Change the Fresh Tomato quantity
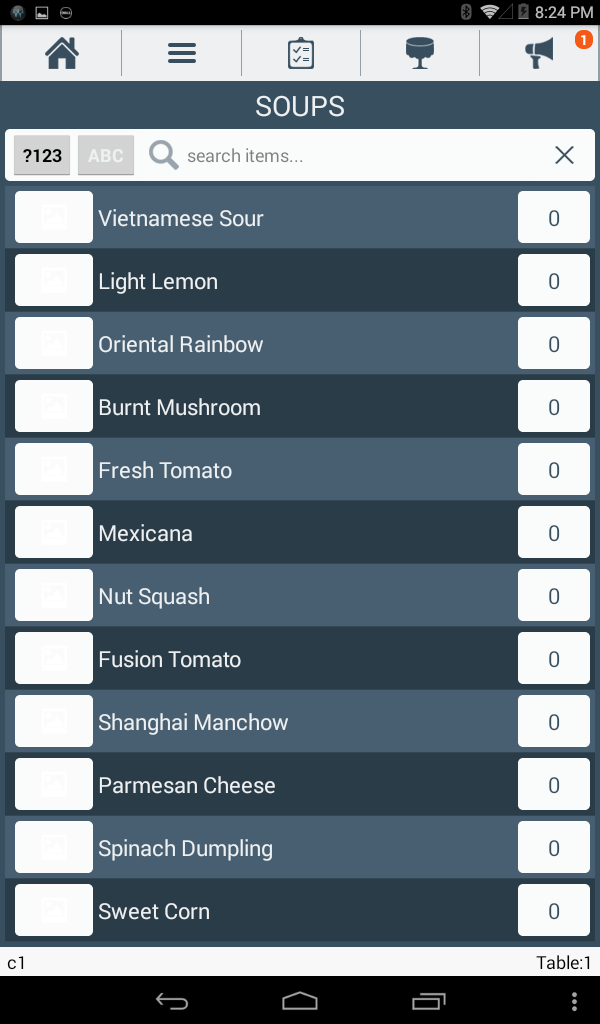The height and width of the screenshot is (1024, 600). pyautogui.click(x=553, y=470)
